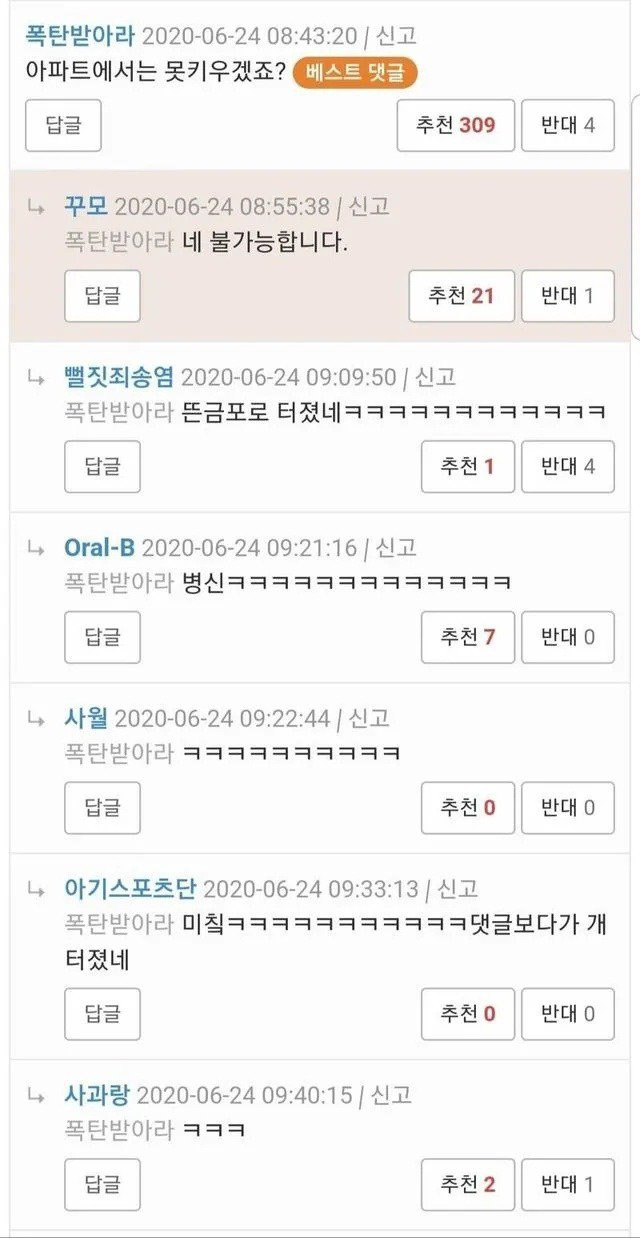The width and height of the screenshot is (640, 1238).
Task: Report 사과랑's comment via 신고
Action: pyautogui.click(x=390, y=1095)
